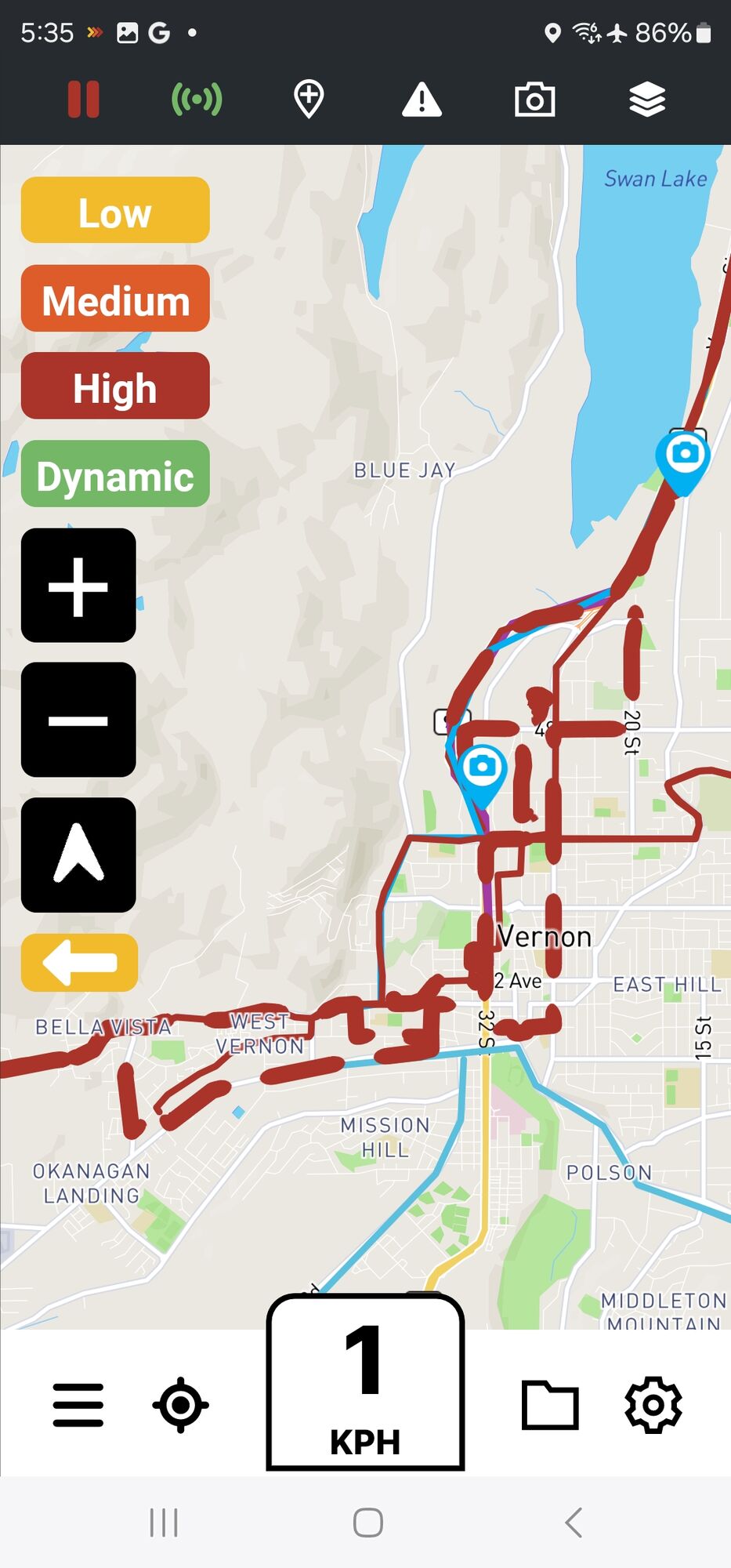Open the settings gear

653,1405
